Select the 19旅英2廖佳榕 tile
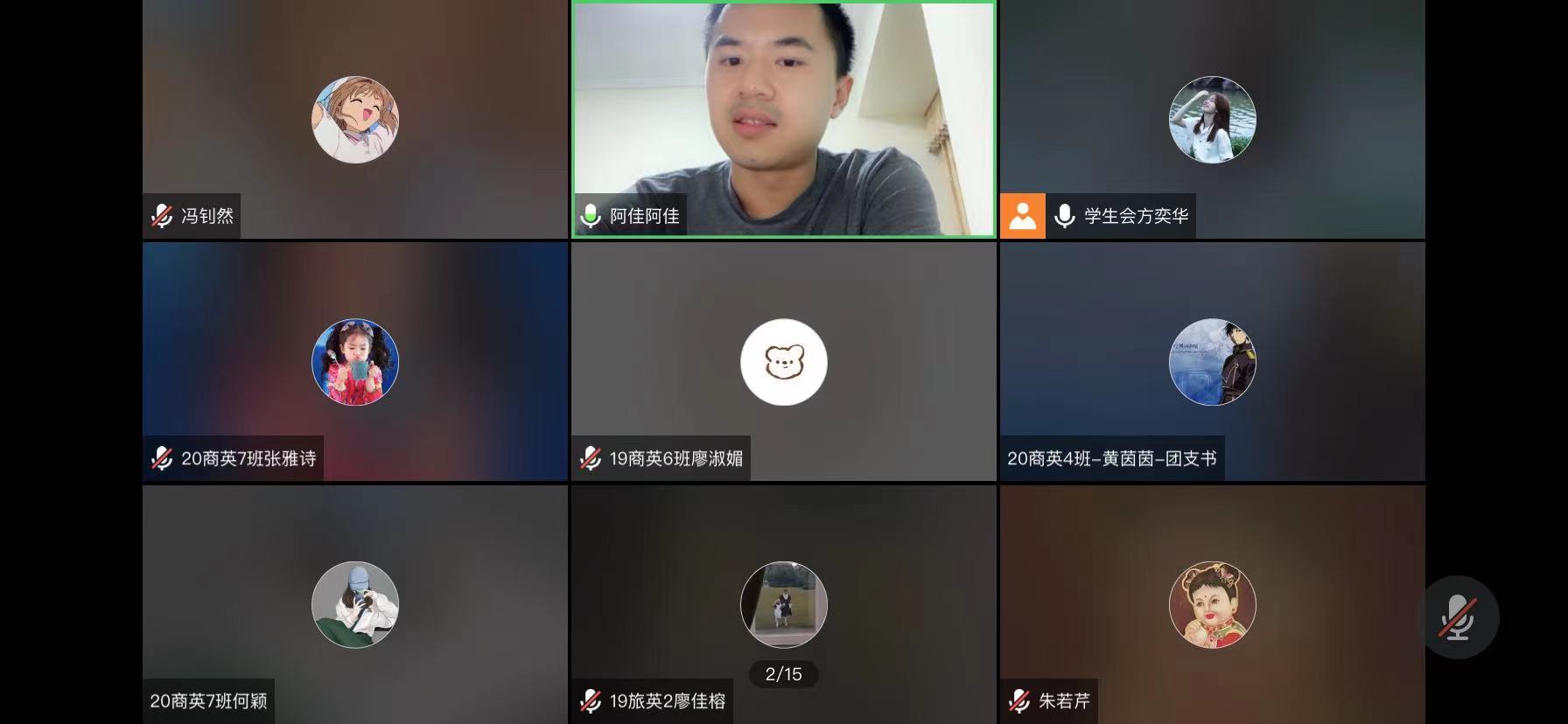This screenshot has width=1568, height=724. 783,604
